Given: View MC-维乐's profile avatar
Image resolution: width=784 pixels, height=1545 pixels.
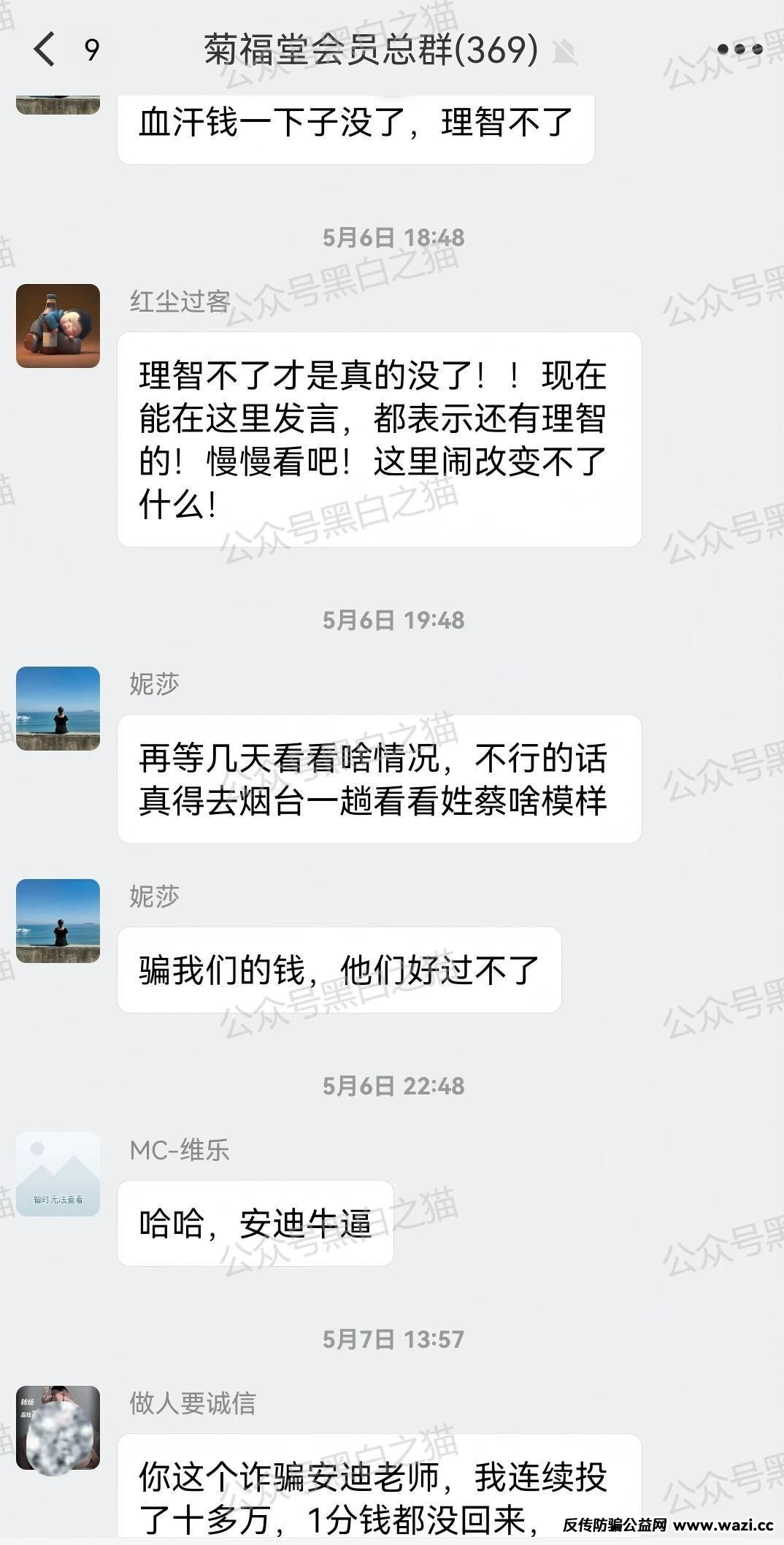Looking at the screenshot, I should pyautogui.click(x=58, y=1174).
